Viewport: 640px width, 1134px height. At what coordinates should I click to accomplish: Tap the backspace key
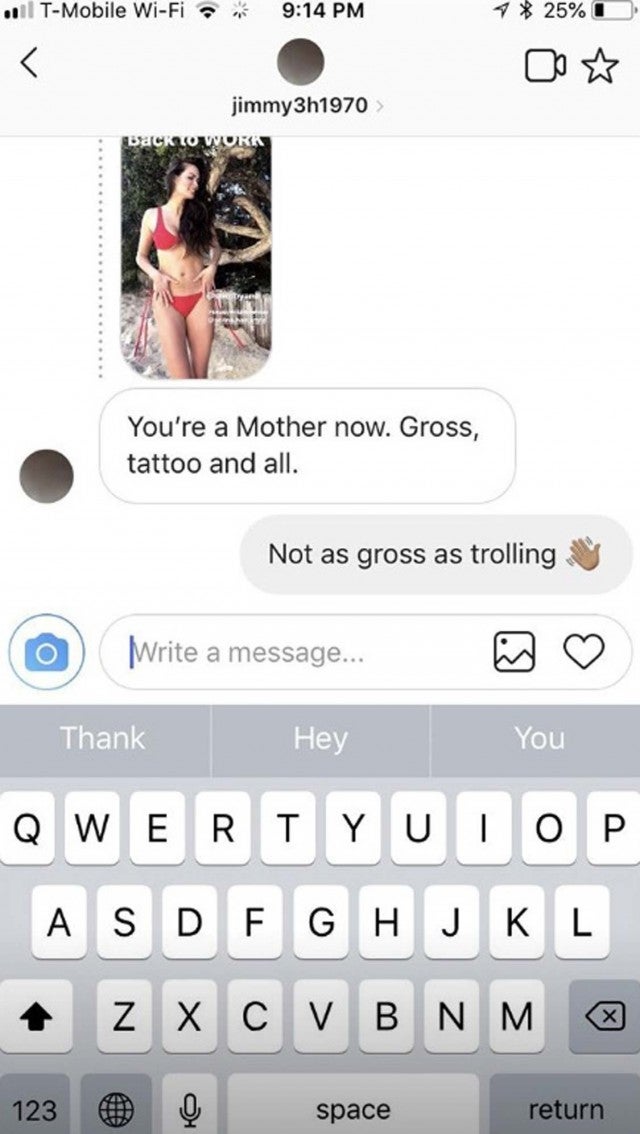click(x=604, y=1015)
